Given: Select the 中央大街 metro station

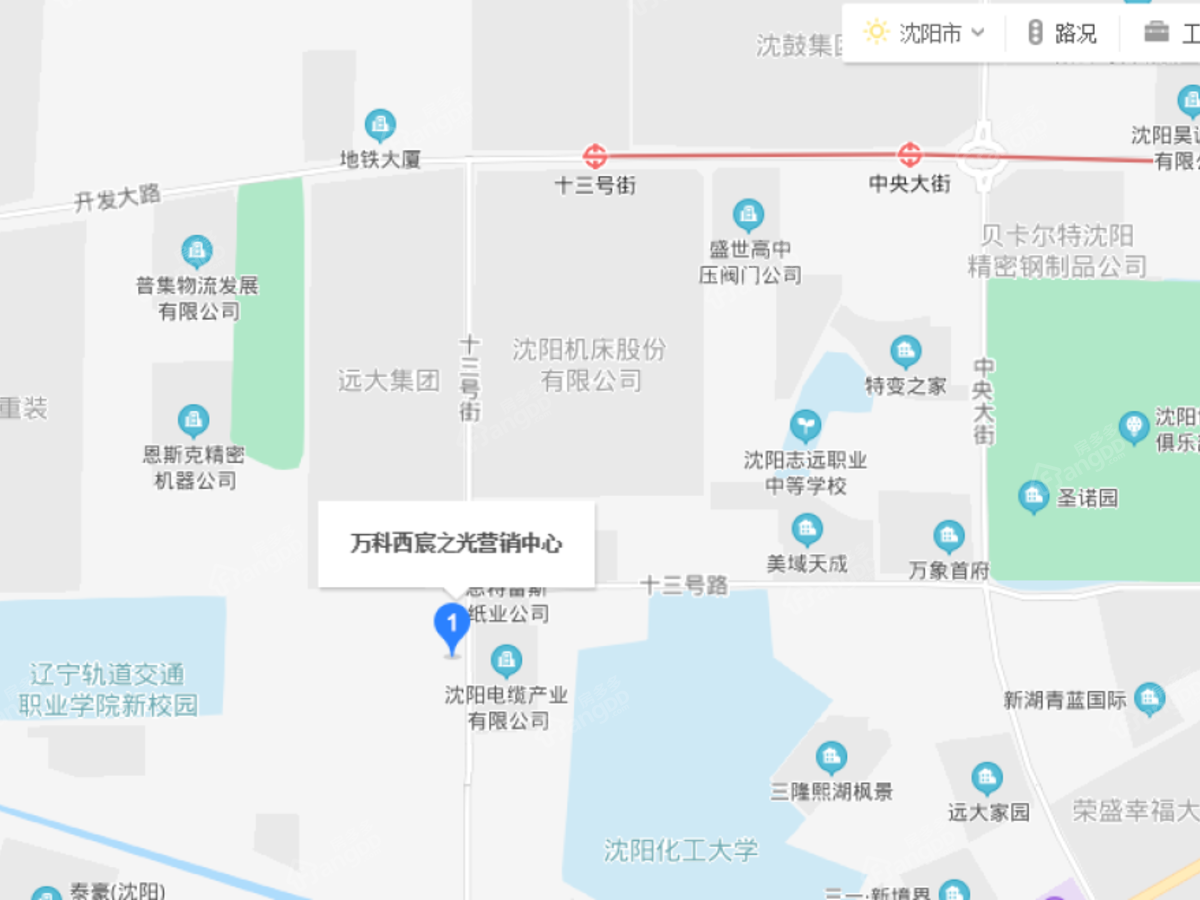Looking at the screenshot, I should (909, 155).
